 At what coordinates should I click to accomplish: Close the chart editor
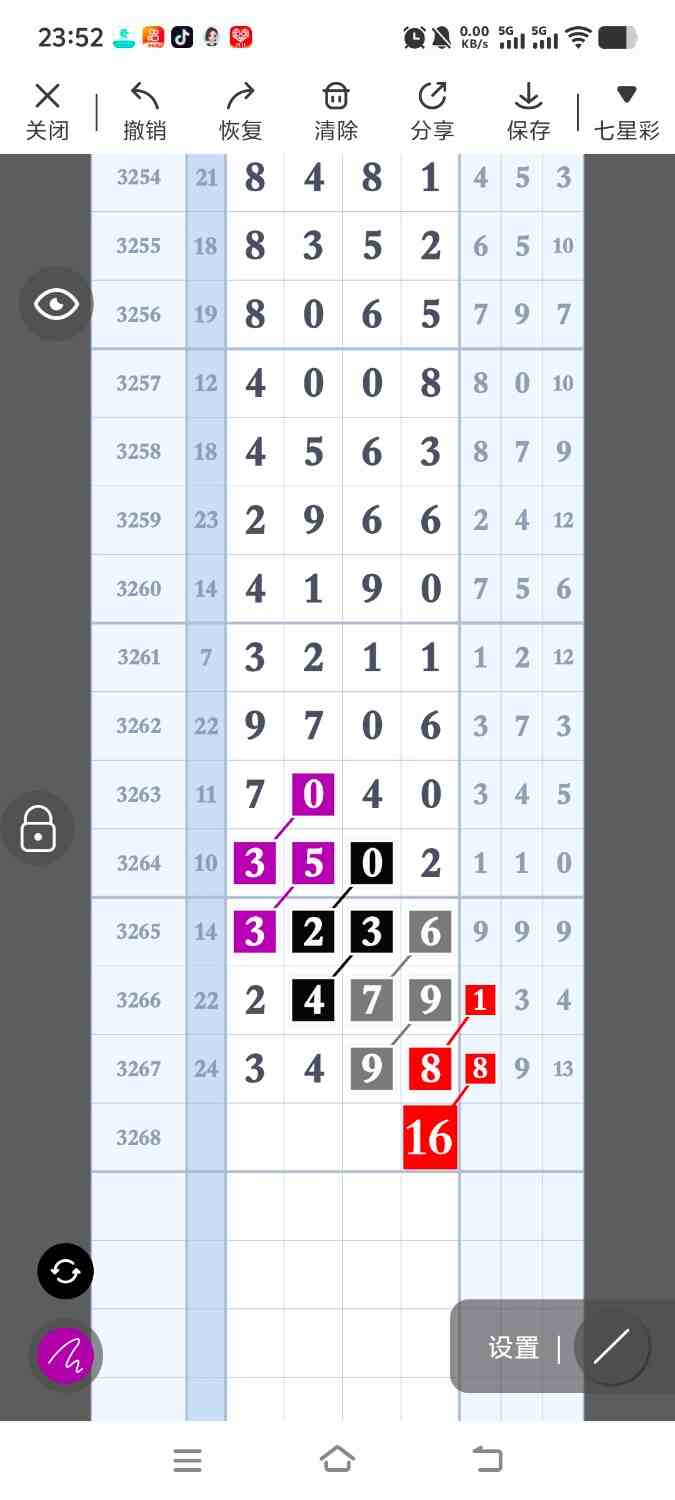tap(47, 111)
